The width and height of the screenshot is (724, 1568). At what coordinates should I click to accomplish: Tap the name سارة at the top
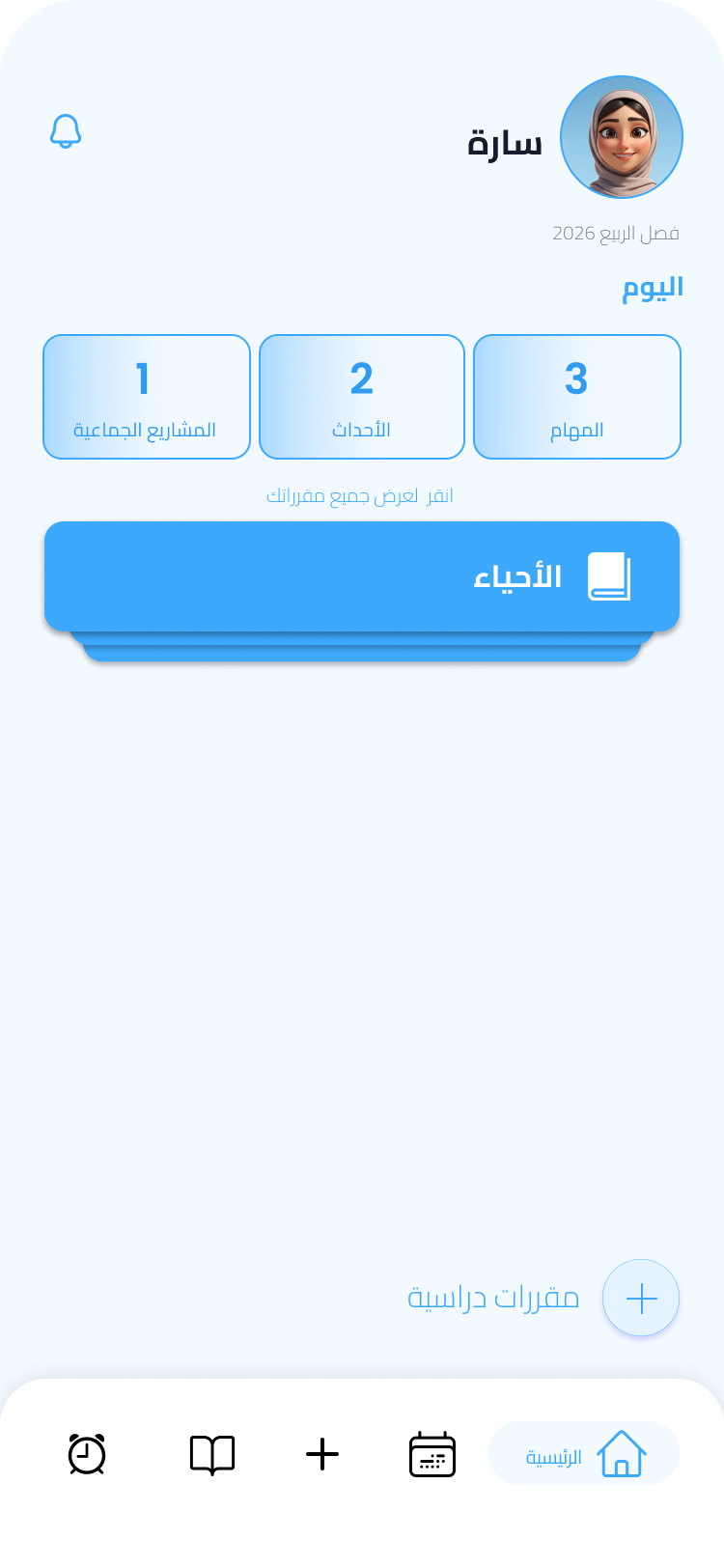pyautogui.click(x=505, y=139)
